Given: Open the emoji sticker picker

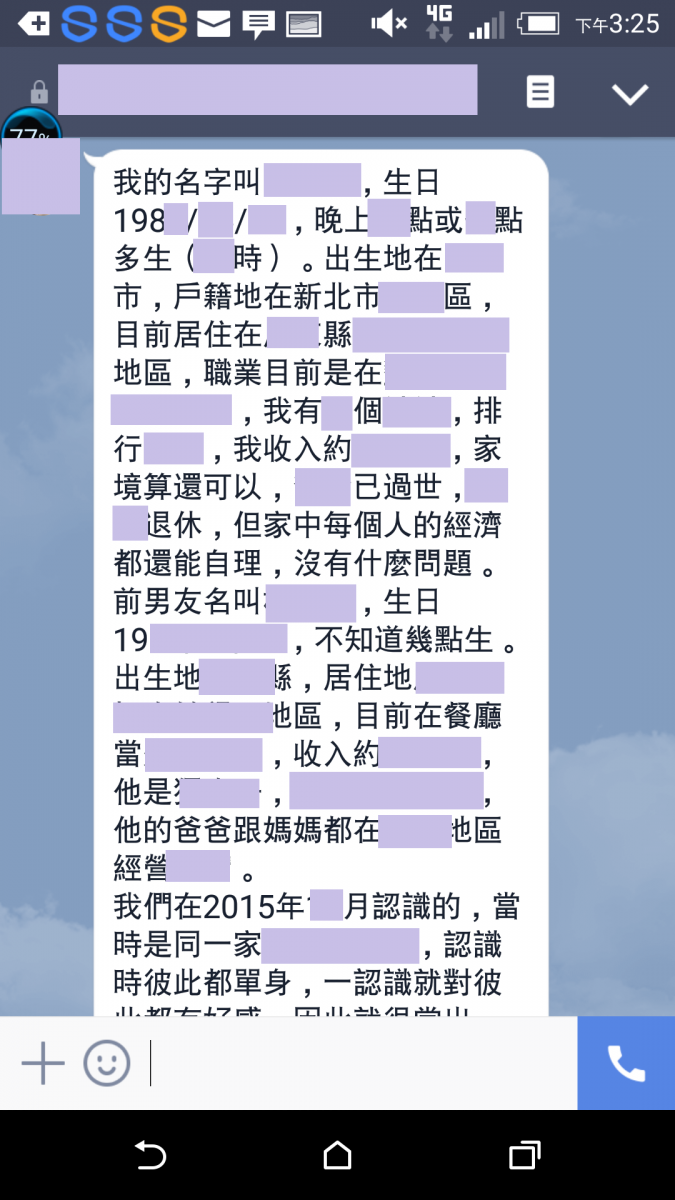Looking at the screenshot, I should tap(107, 1063).
